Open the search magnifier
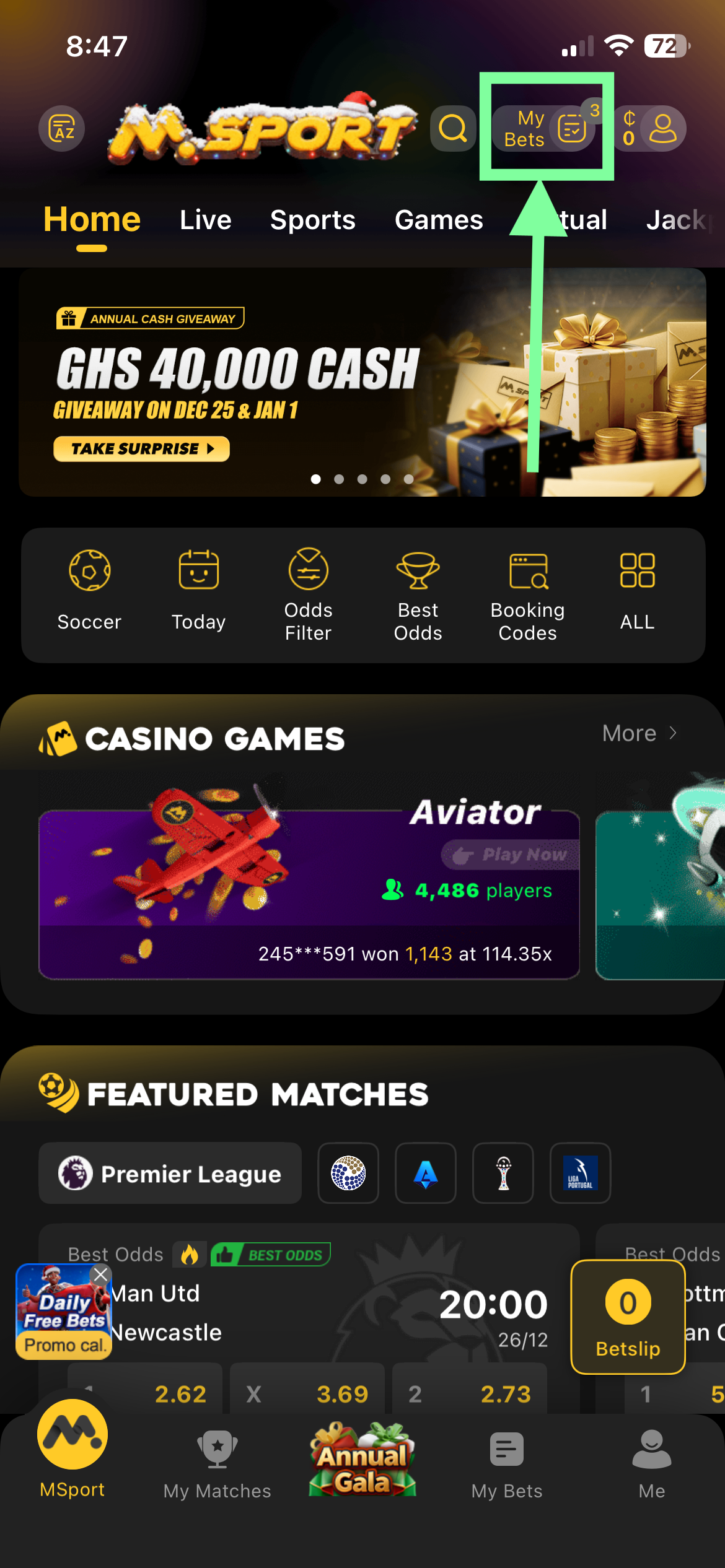 click(x=453, y=128)
